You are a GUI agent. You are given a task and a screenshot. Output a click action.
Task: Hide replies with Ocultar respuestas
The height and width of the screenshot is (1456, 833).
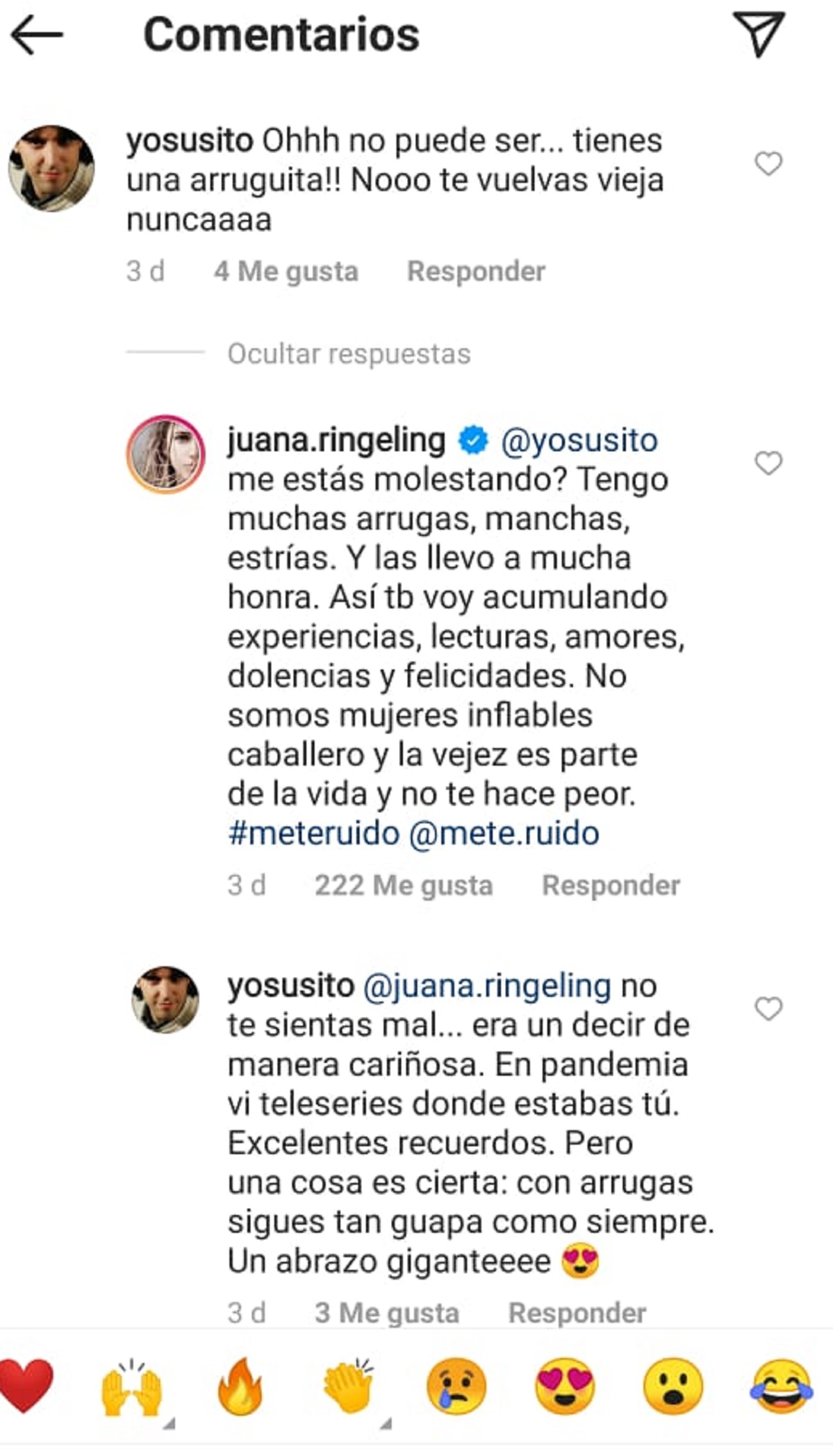349,354
